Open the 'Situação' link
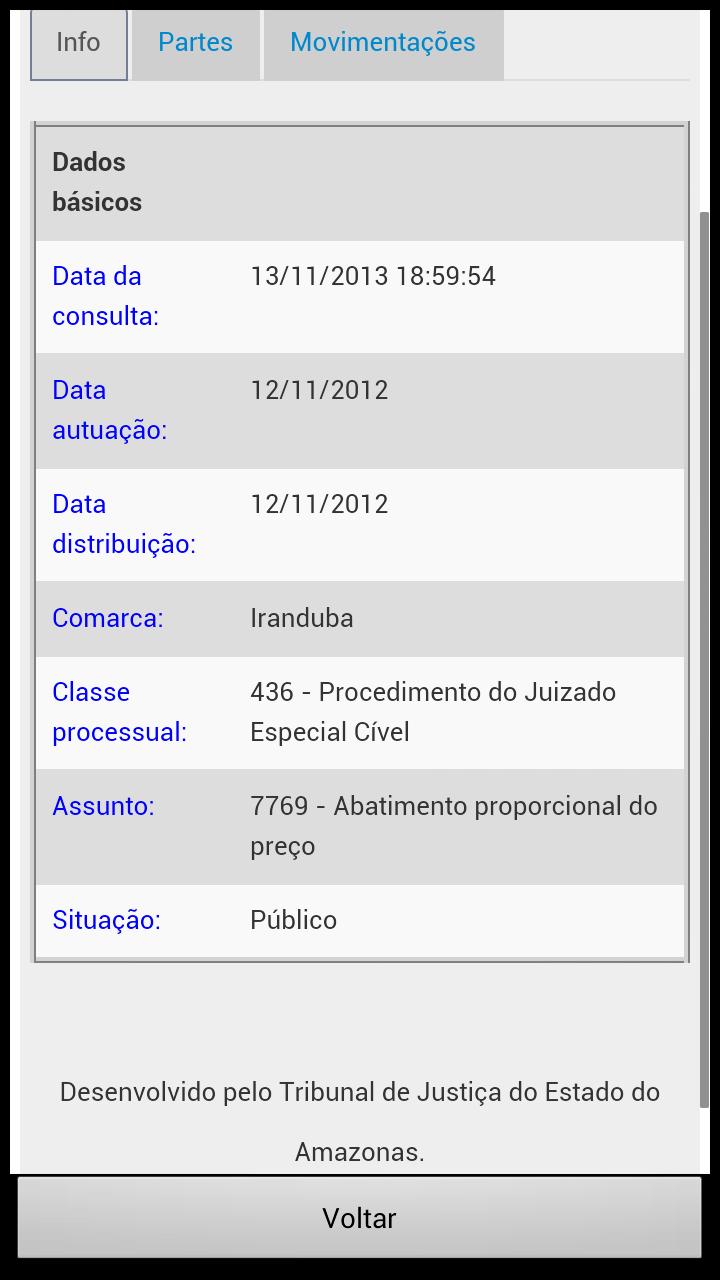 click(x=106, y=920)
